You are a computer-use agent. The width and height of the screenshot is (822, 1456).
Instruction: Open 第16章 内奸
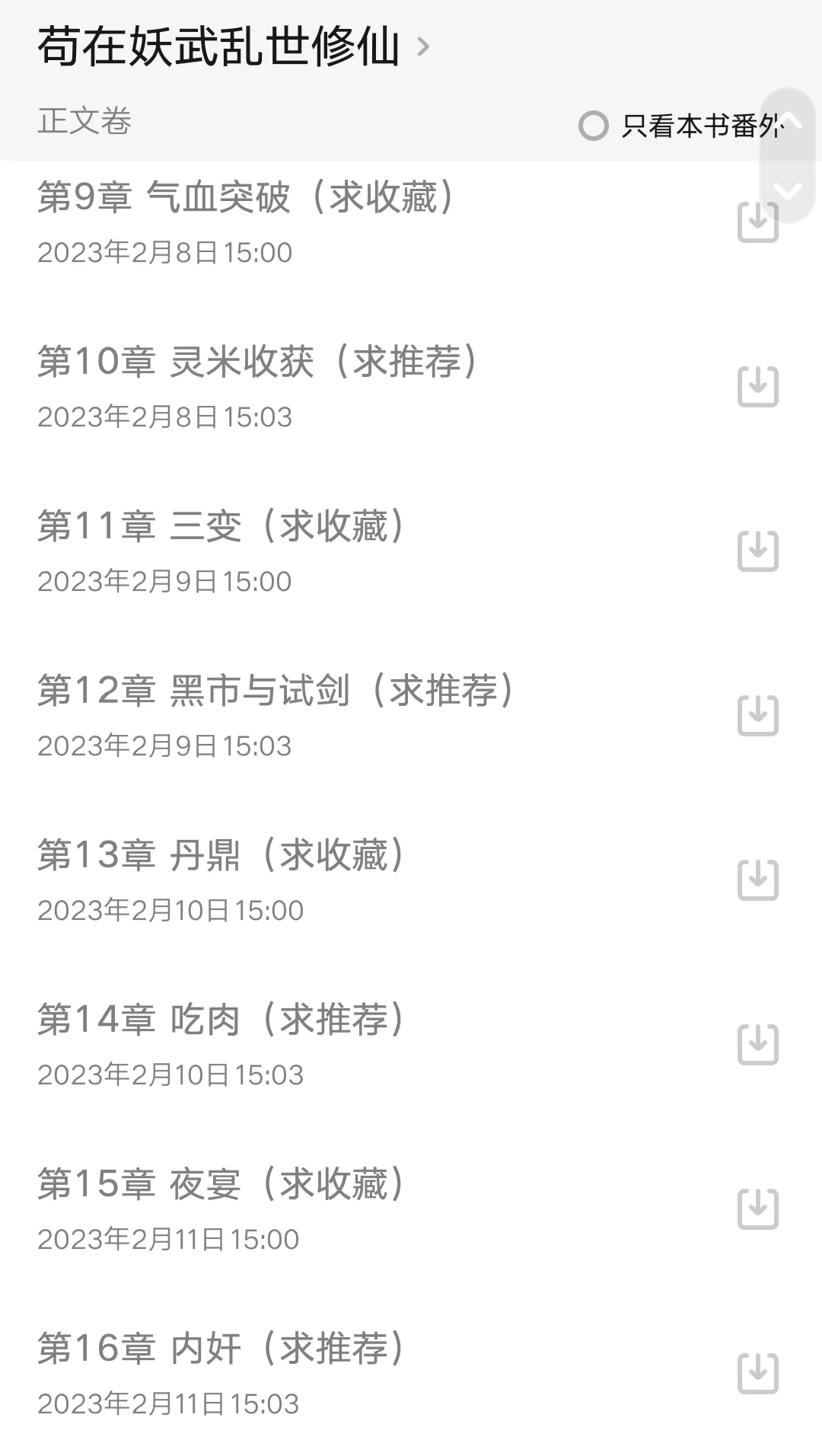pyautogui.click(x=221, y=1349)
